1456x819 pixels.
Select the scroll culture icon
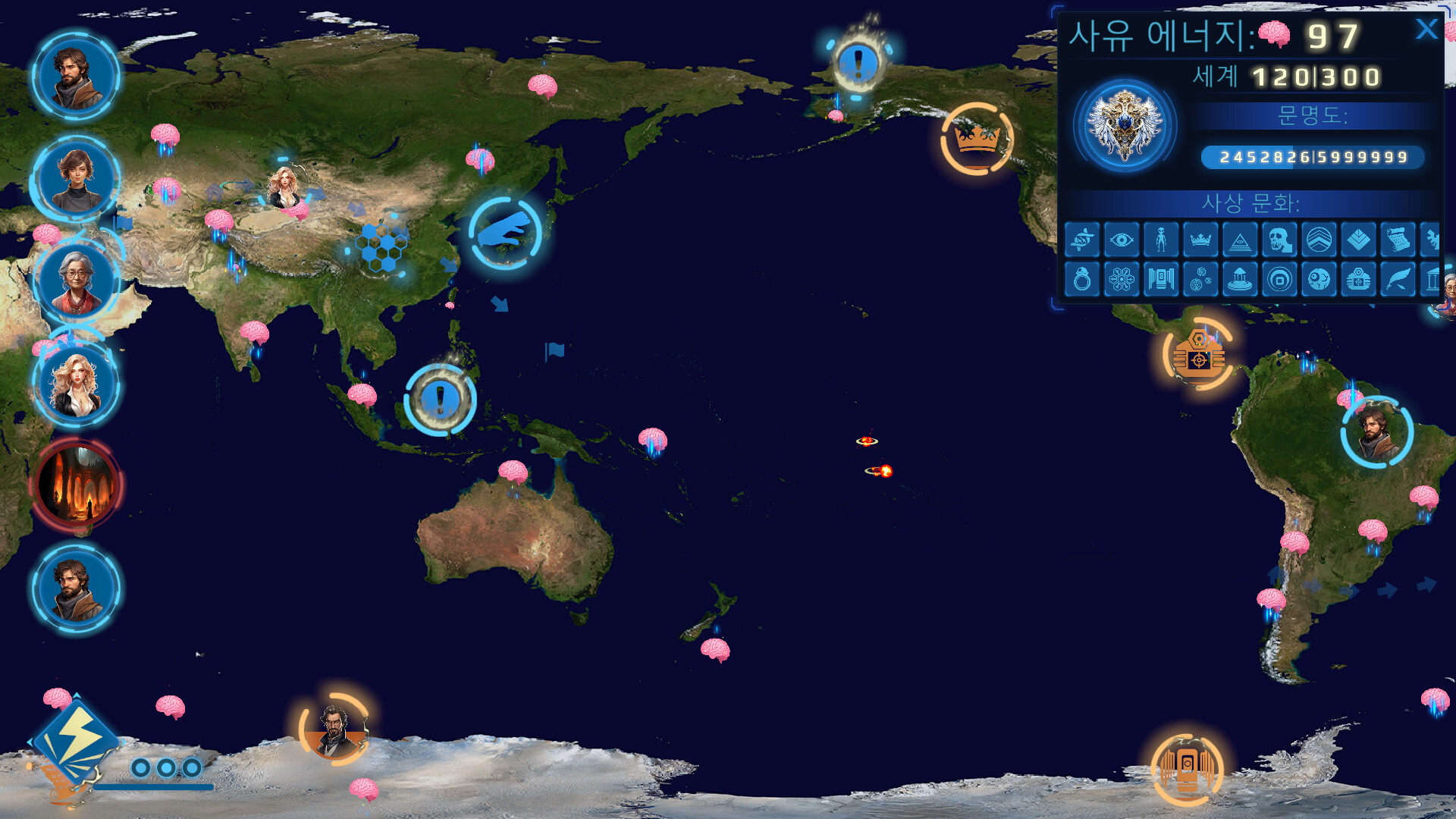1398,241
